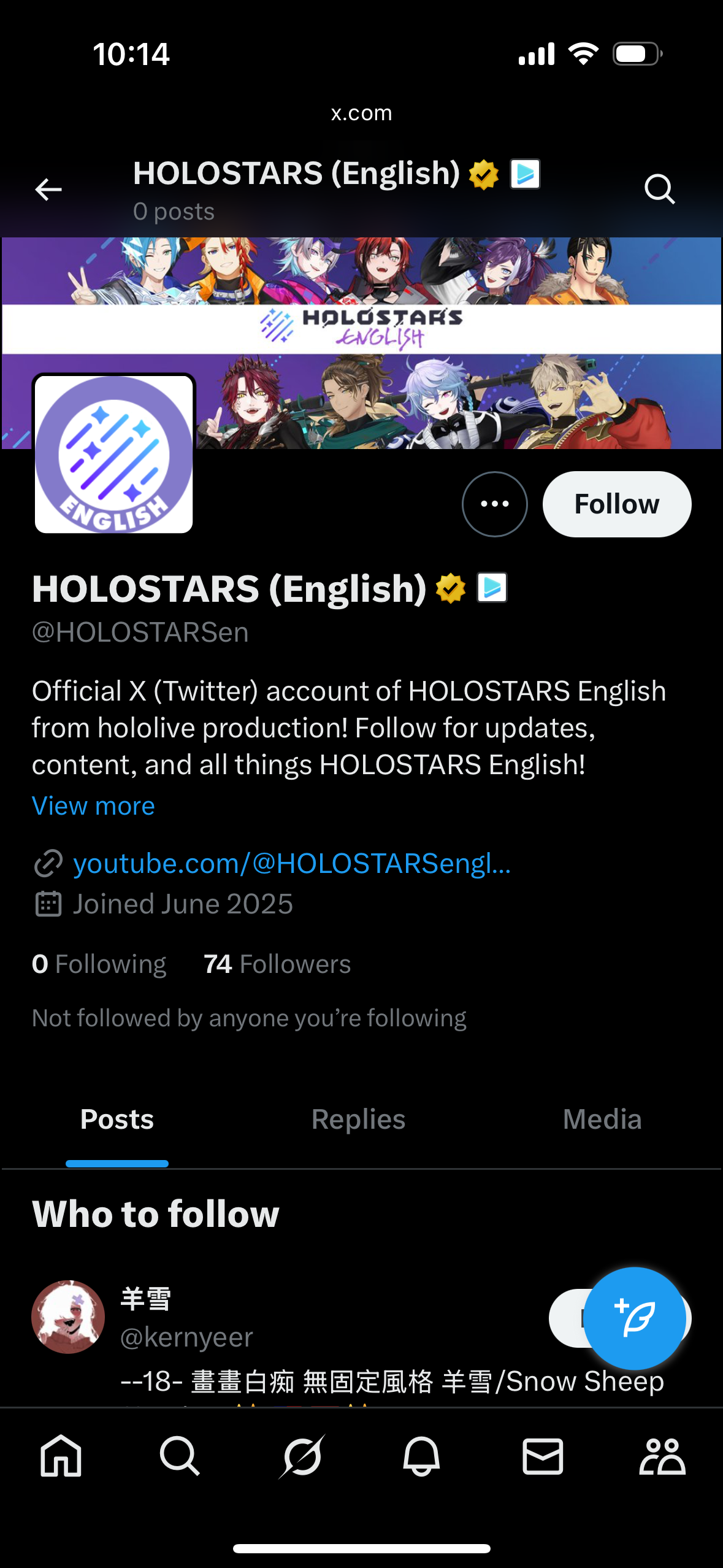Open Communities from the bottom bar
This screenshot has width=723, height=1568.
coord(662,1455)
